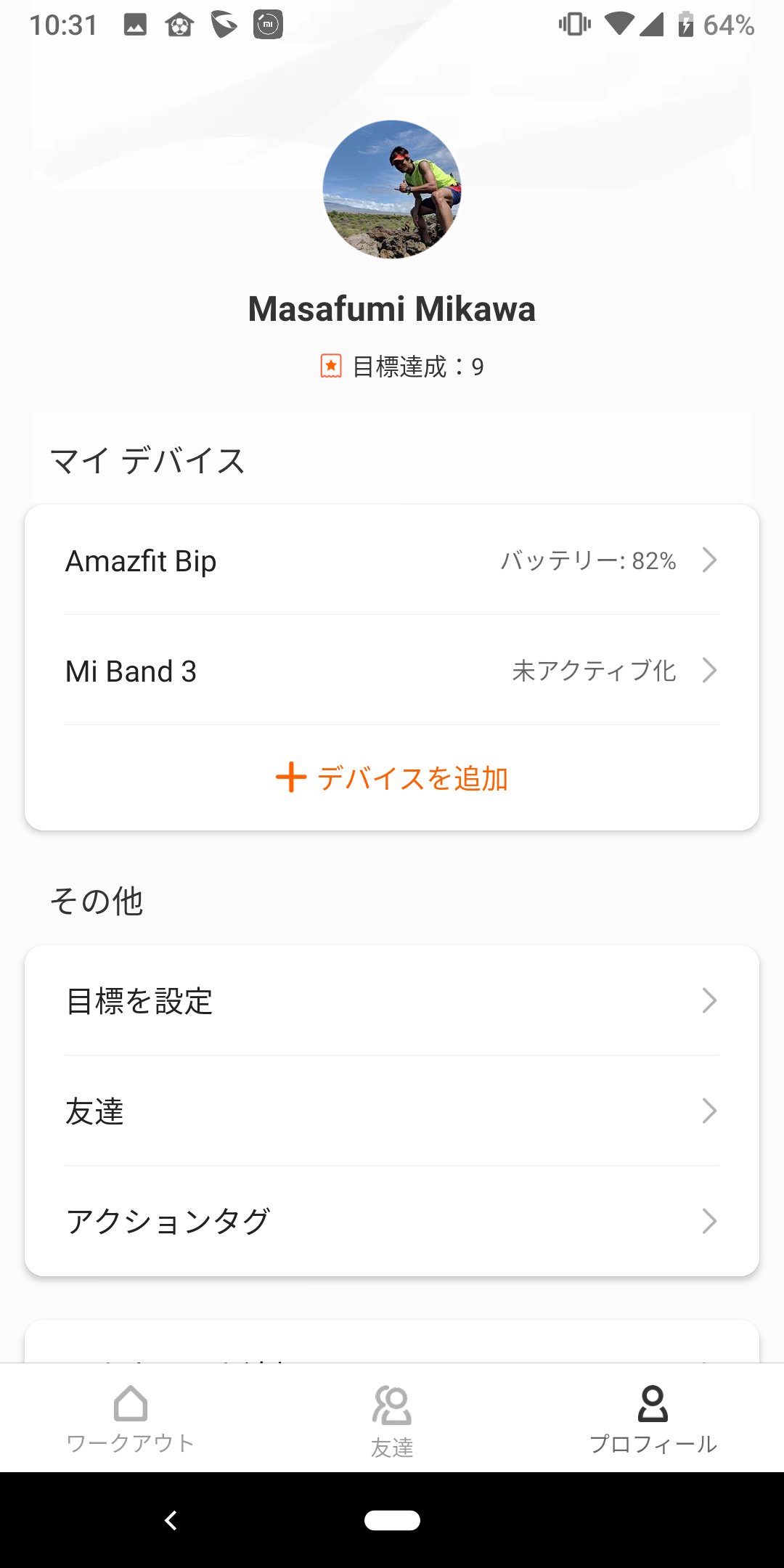Open the 友達 row under その他
Image resolution: width=784 pixels, height=1568 pixels.
click(x=392, y=1111)
